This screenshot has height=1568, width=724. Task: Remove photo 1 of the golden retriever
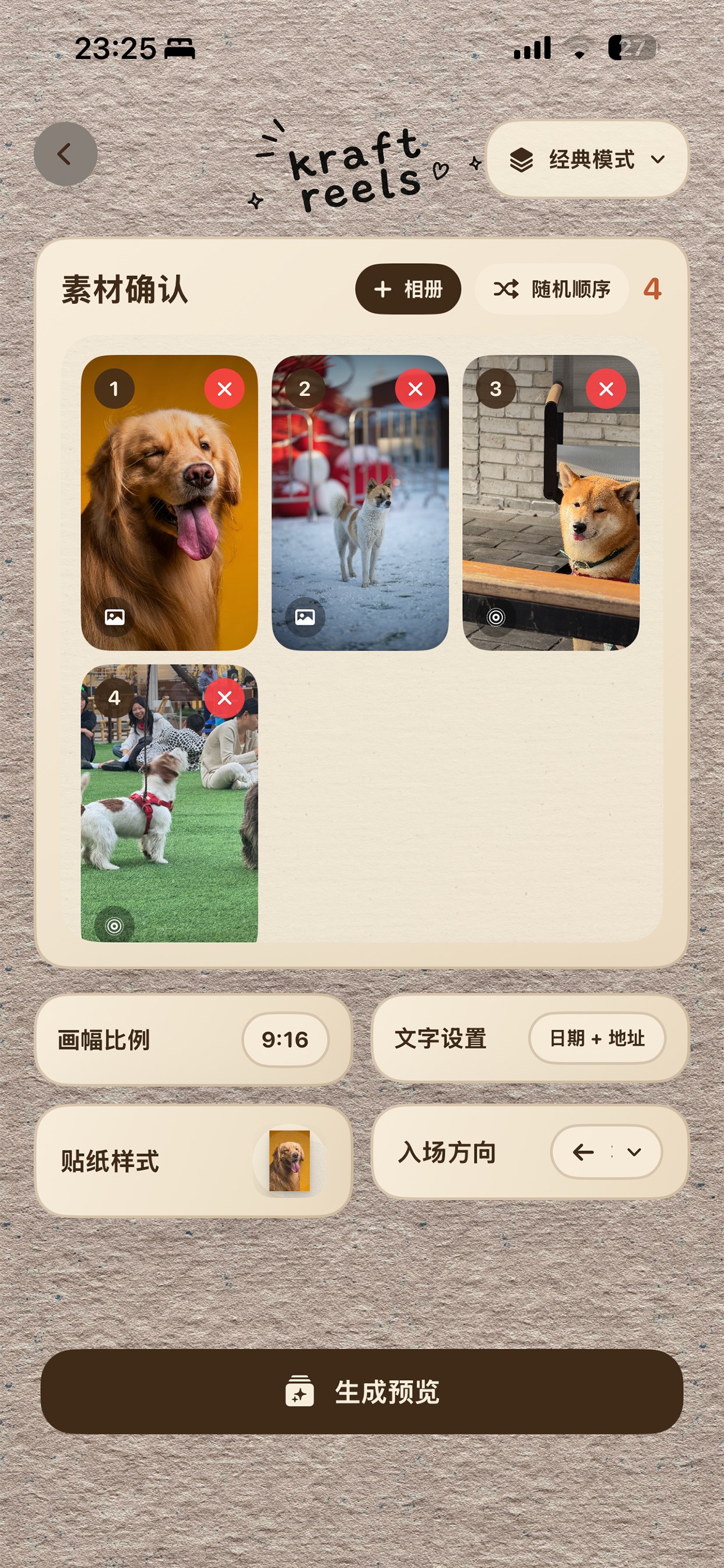tap(224, 388)
